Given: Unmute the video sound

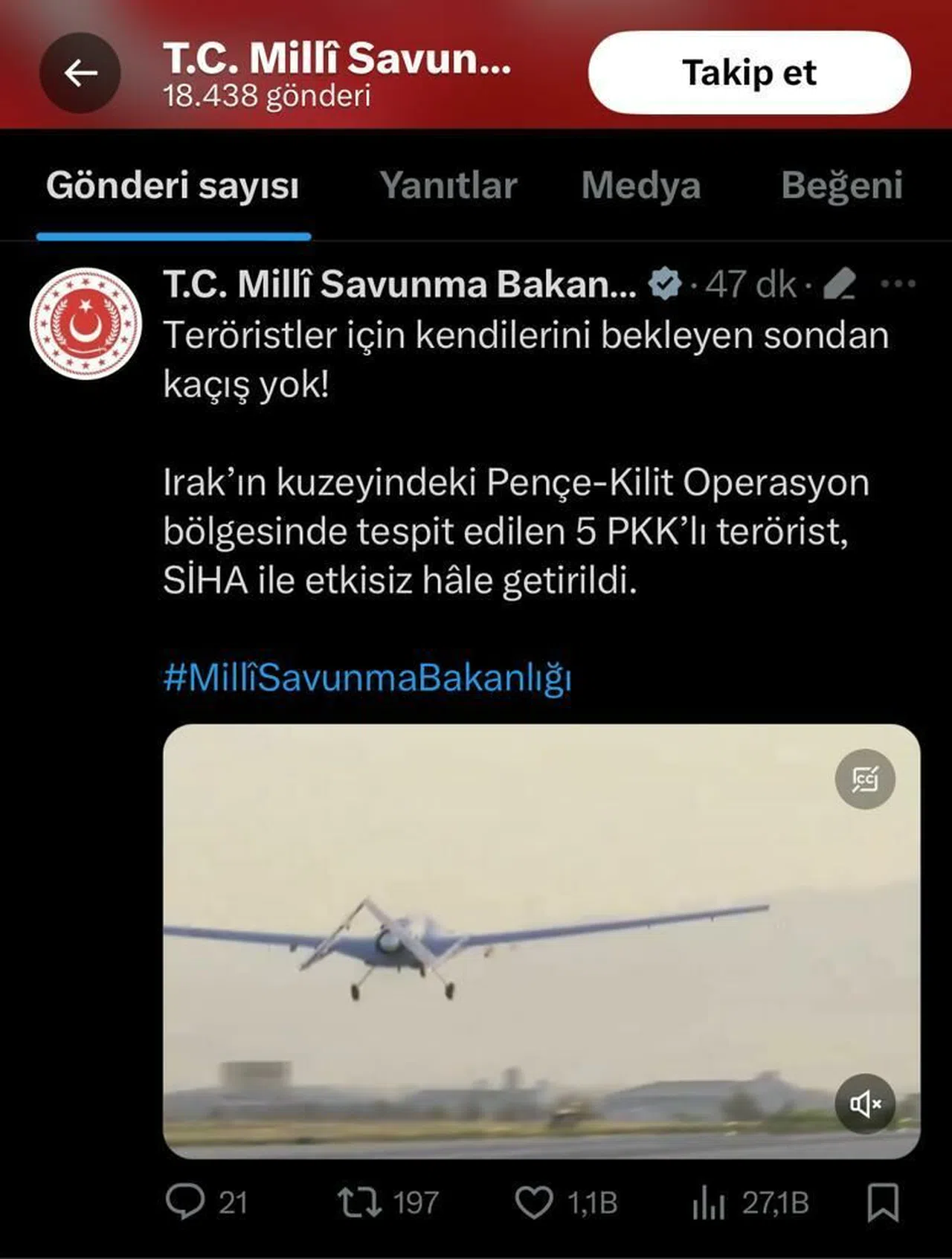Looking at the screenshot, I should click(865, 1104).
